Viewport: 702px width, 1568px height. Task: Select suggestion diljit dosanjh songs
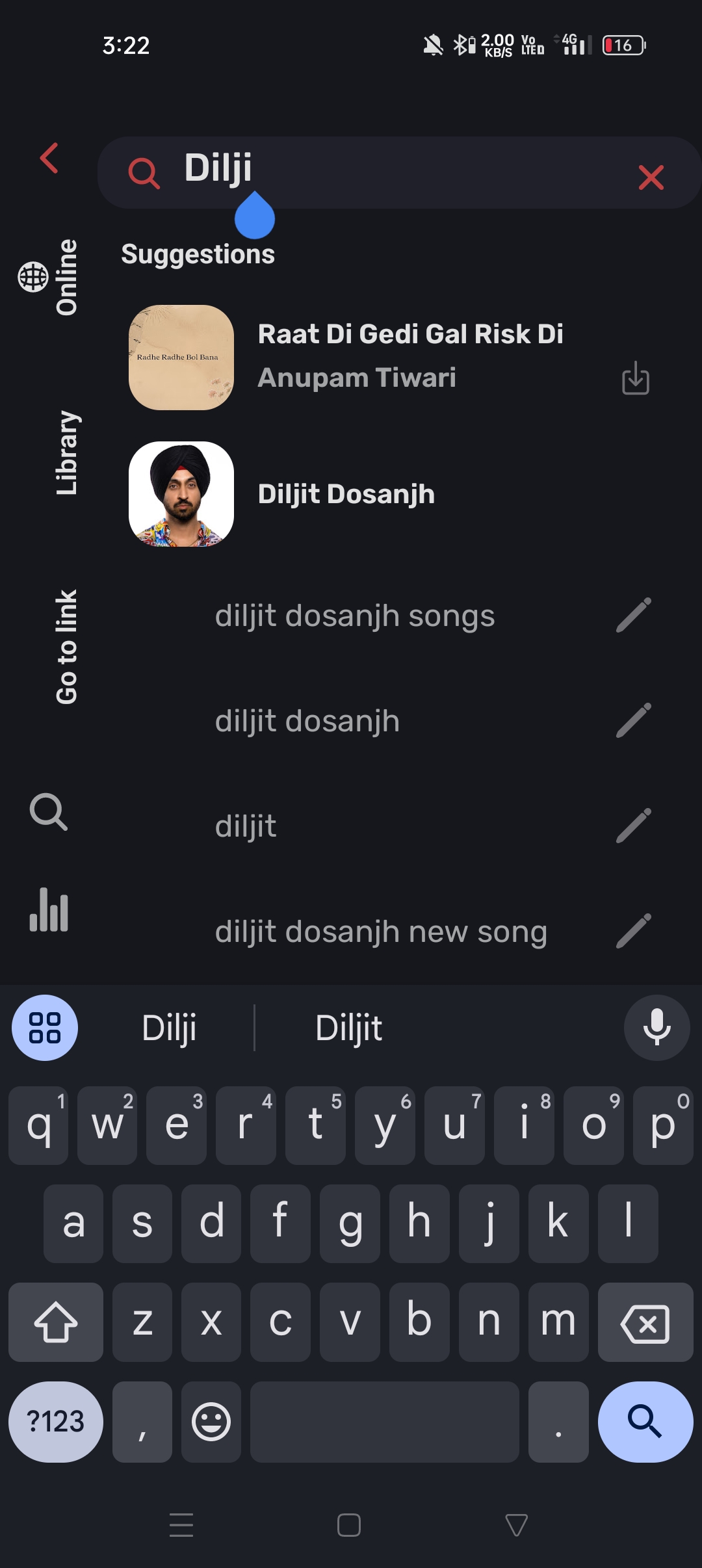pyautogui.click(x=355, y=616)
